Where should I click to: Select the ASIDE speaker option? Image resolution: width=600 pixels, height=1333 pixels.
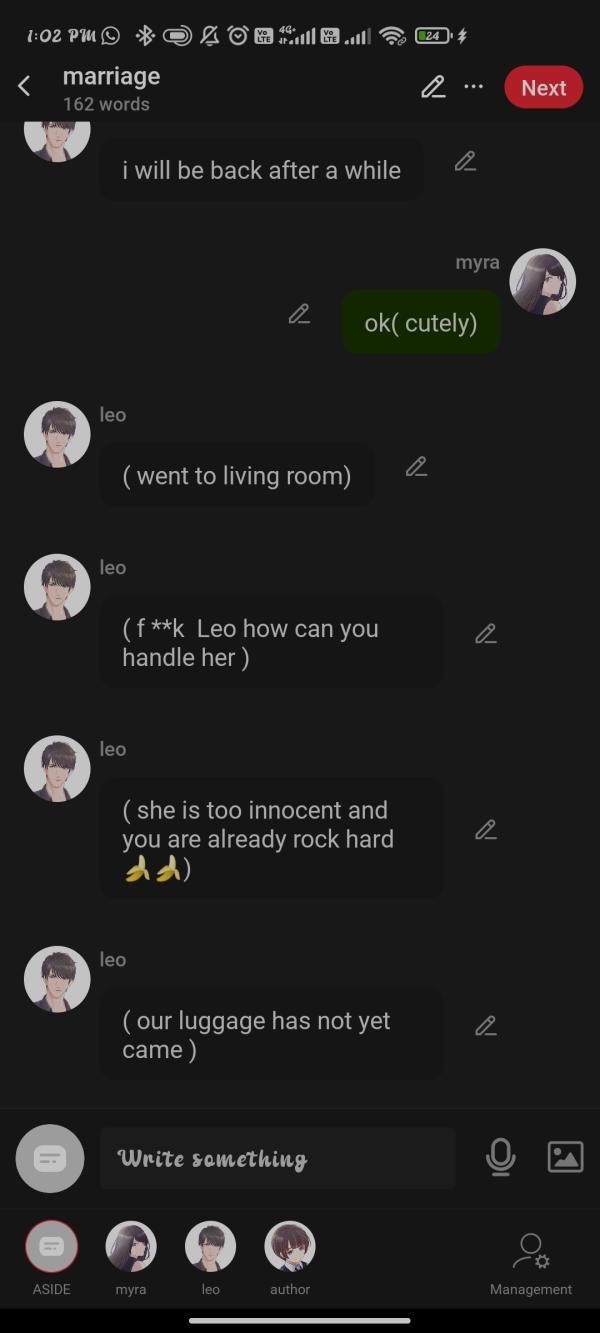tap(51, 1247)
